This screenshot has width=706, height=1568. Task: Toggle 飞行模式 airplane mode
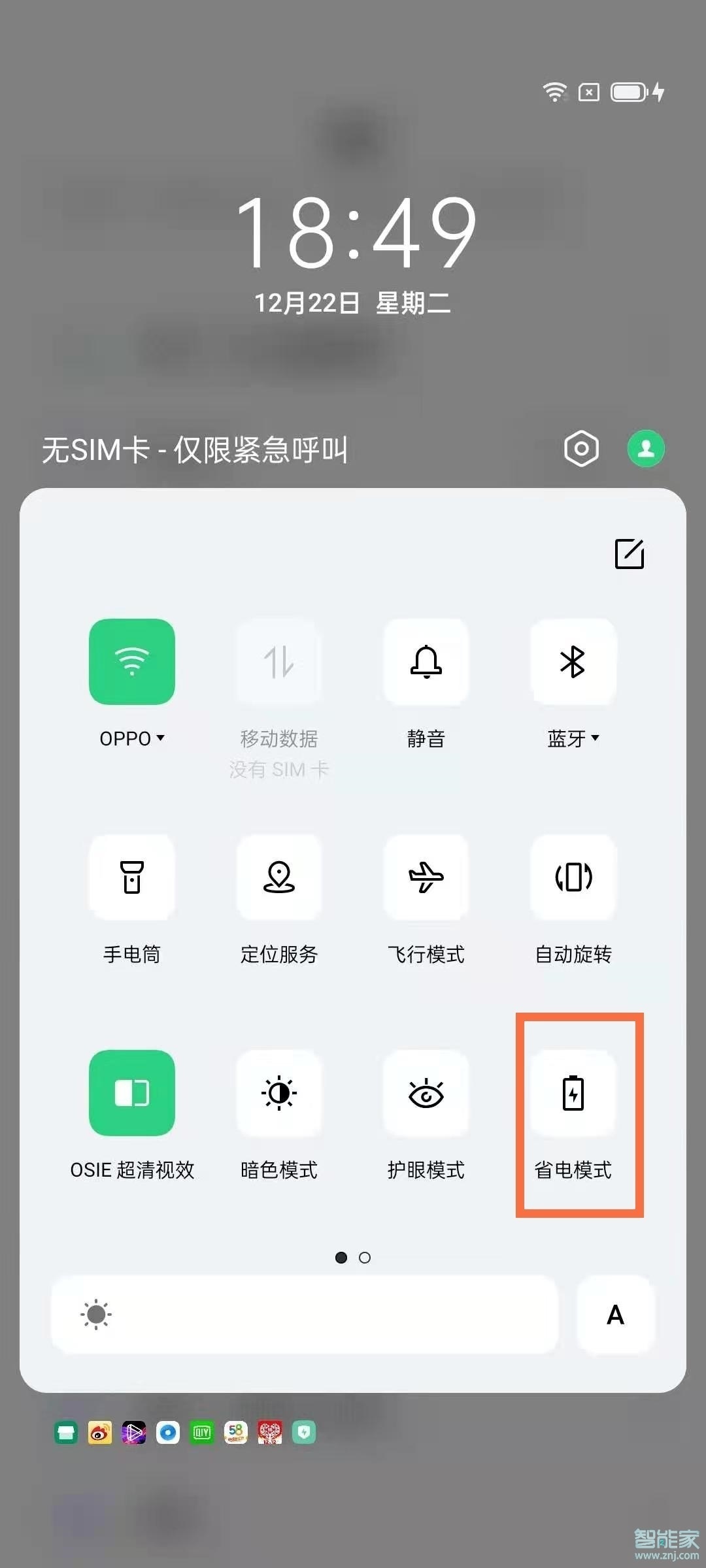(426, 878)
